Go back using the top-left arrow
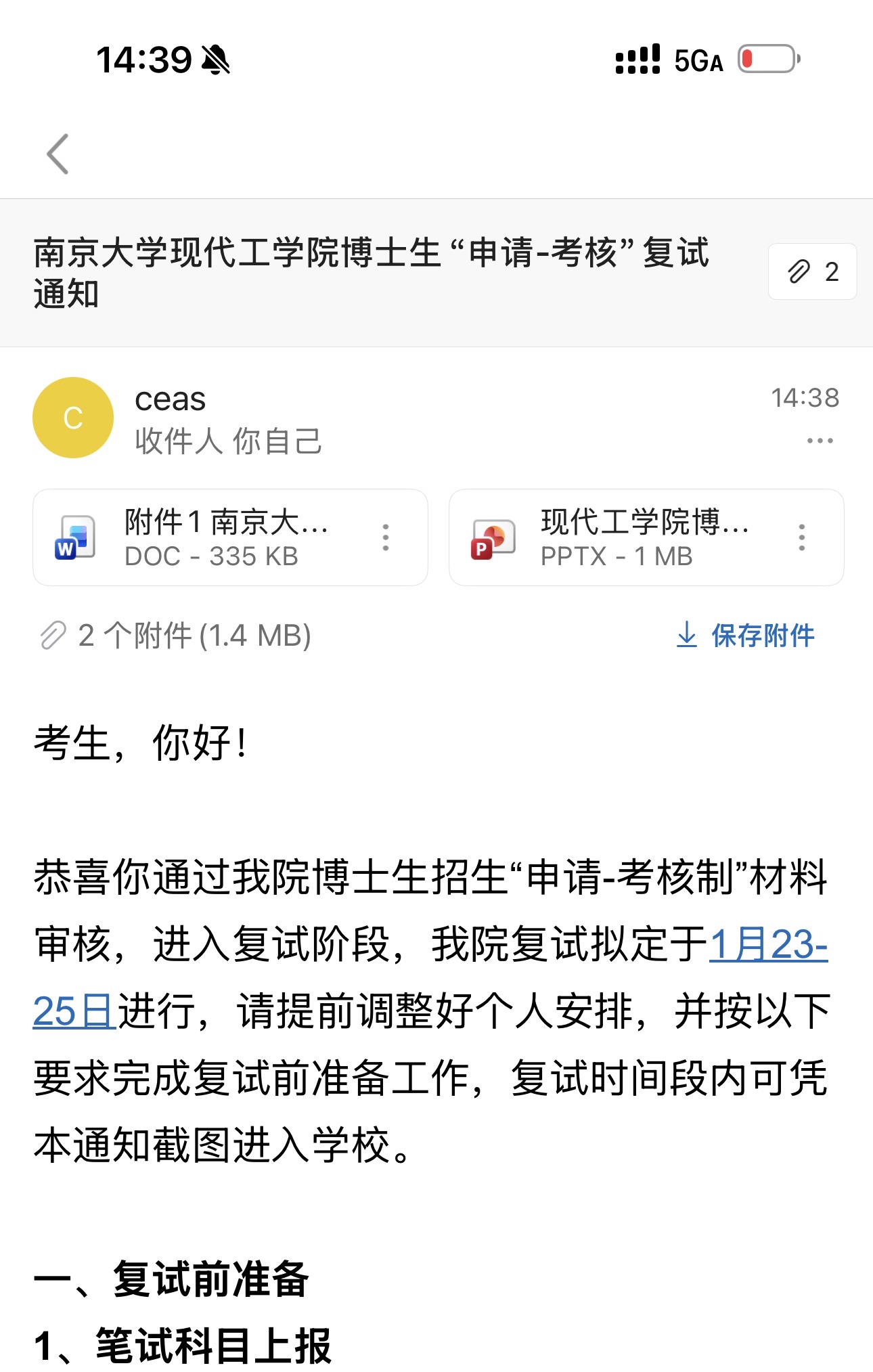 [58, 154]
